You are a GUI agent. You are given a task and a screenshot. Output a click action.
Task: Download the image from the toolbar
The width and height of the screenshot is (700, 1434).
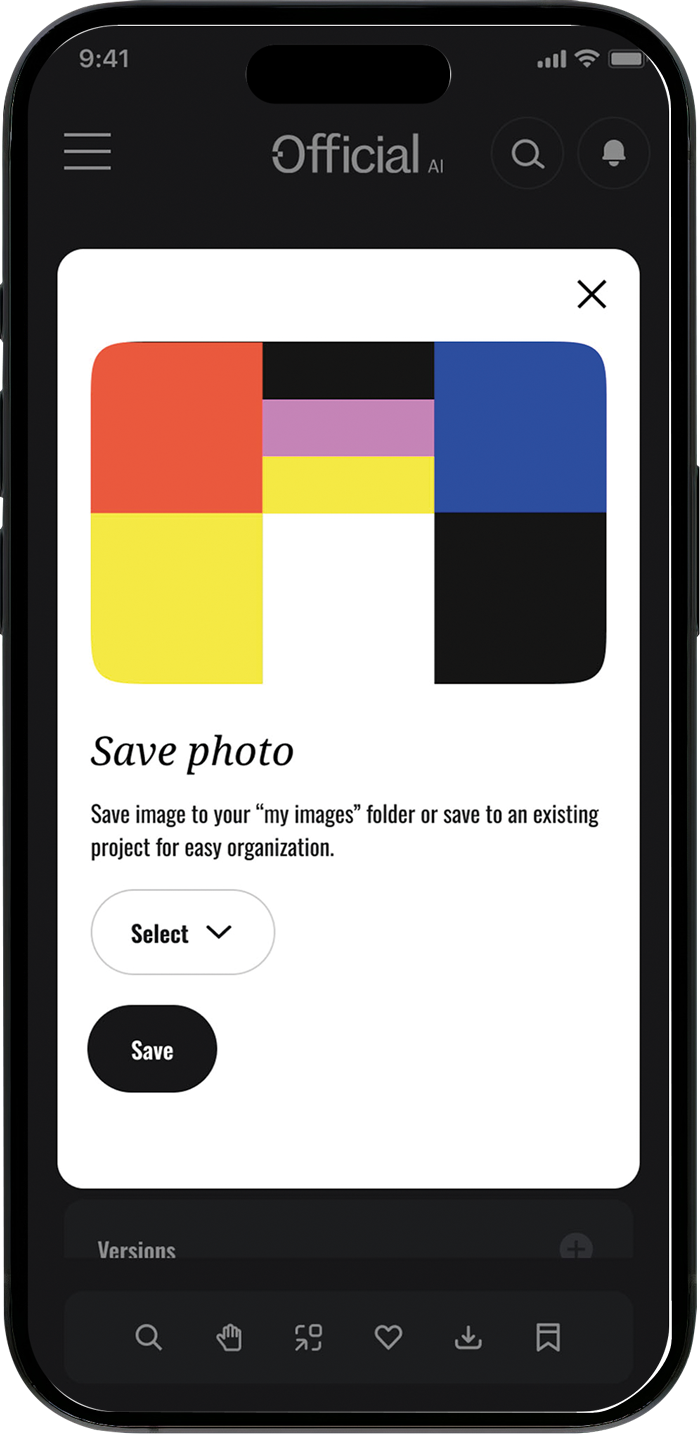click(x=468, y=1337)
